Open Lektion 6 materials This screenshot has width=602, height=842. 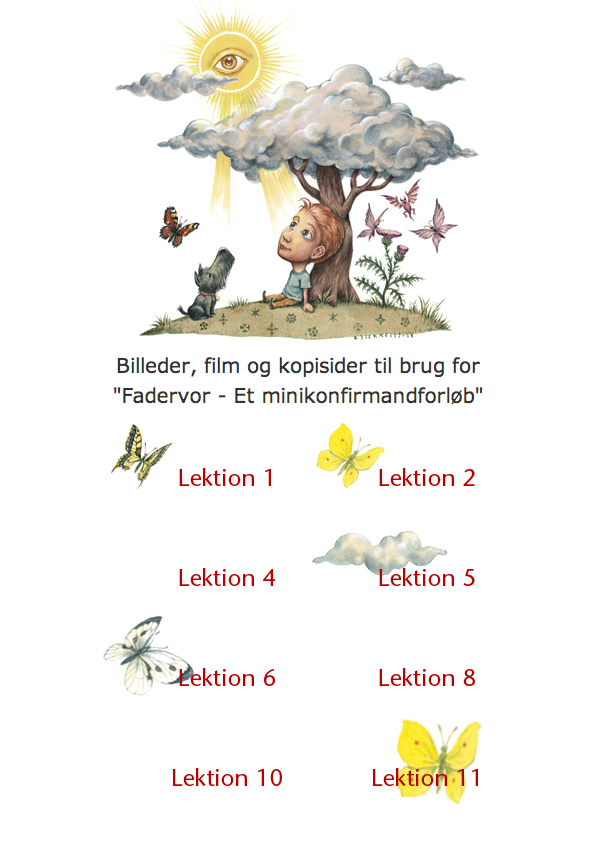(x=227, y=678)
